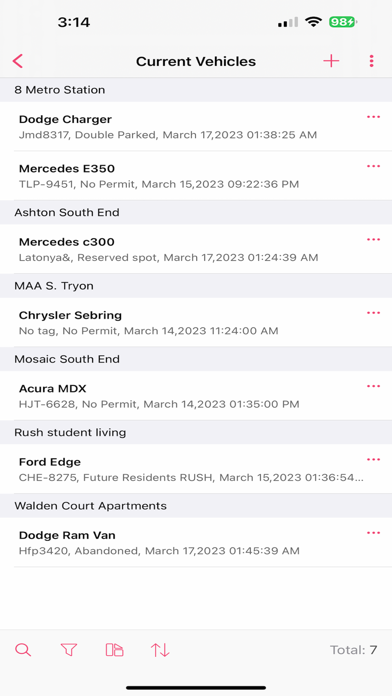Show the Ford Edge options menu
Image resolution: width=392 pixels, height=696 pixels.
click(x=373, y=459)
